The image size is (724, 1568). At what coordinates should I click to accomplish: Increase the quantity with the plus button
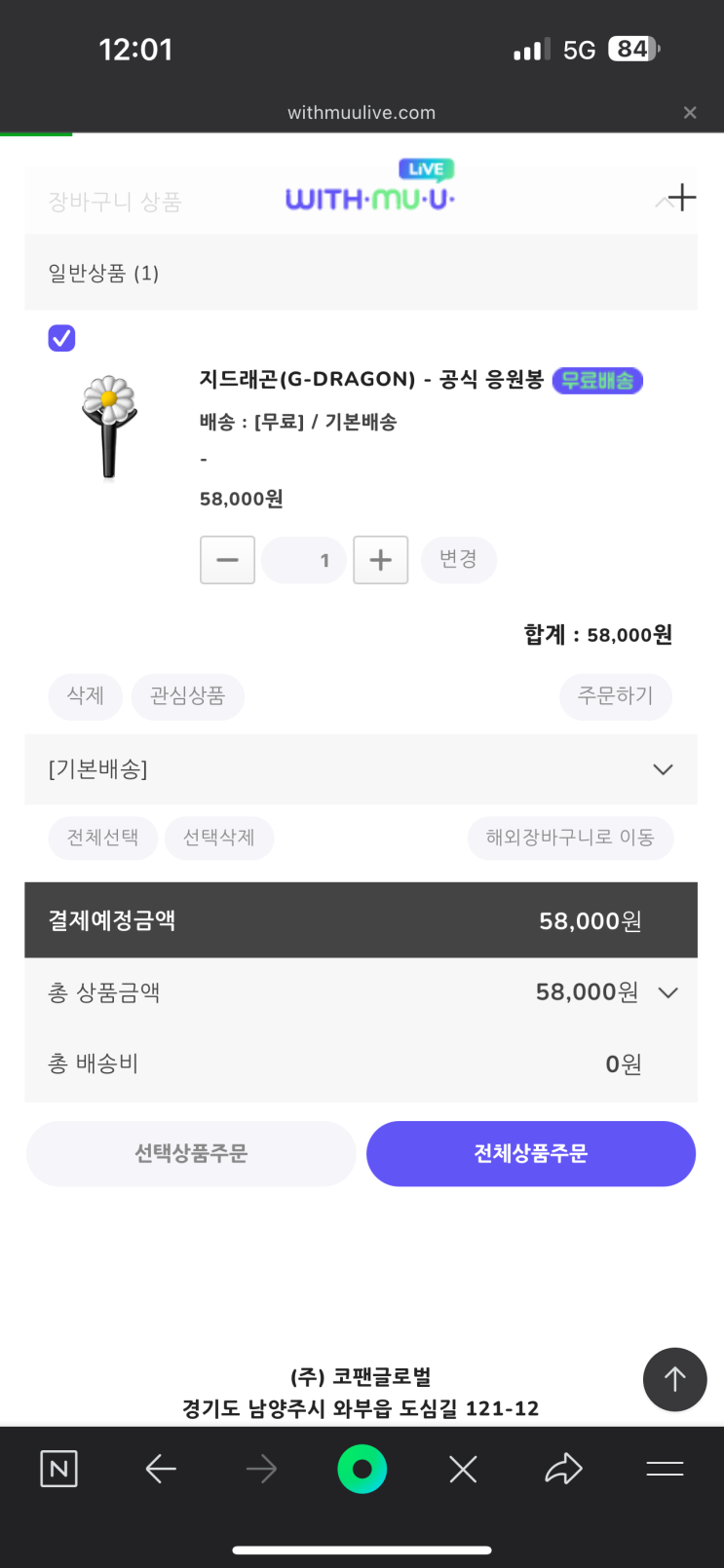click(x=380, y=560)
